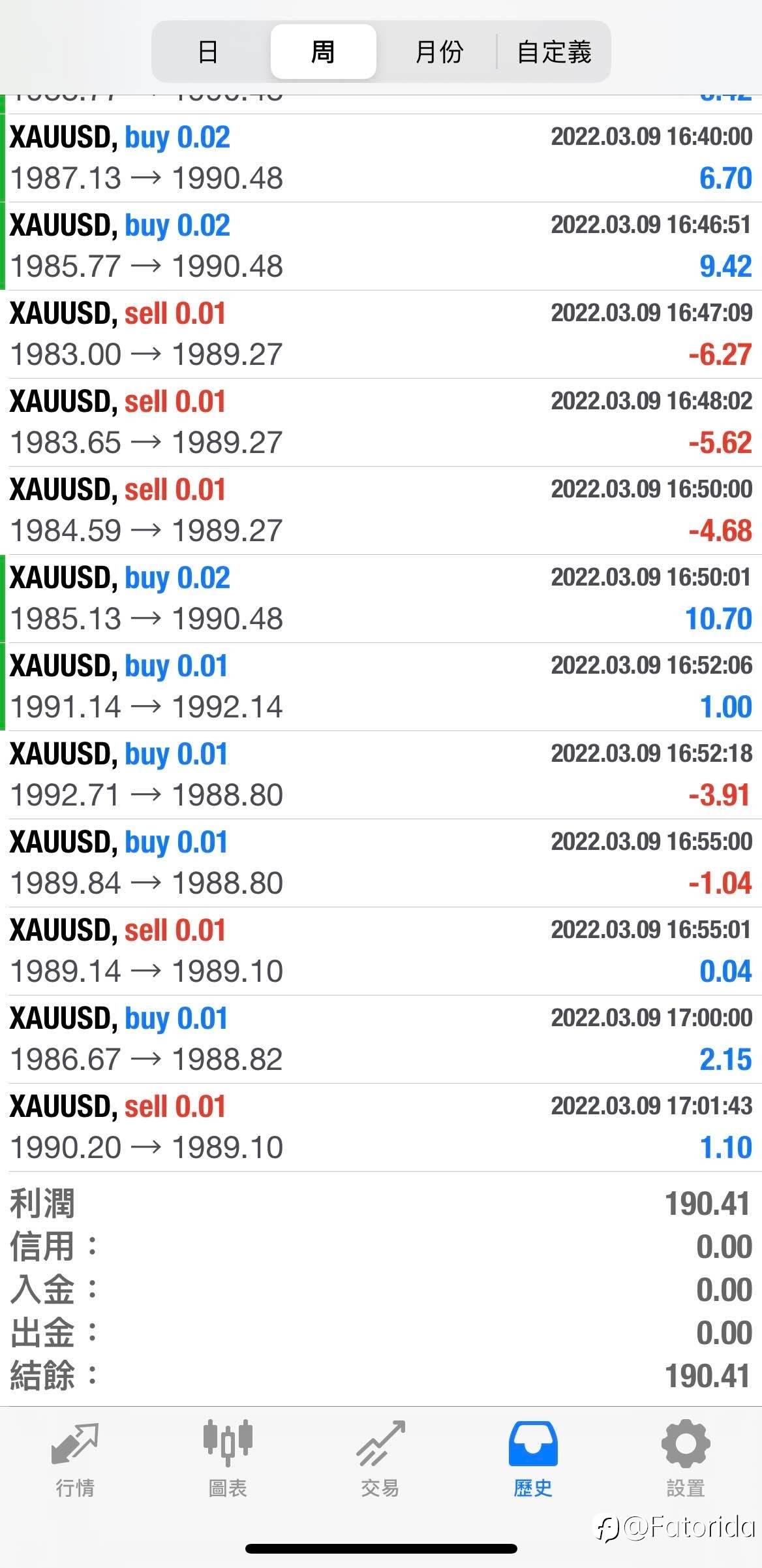Expand the buy trade closed at 16:46:51
This screenshot has width=762, height=1568.
pos(381,246)
